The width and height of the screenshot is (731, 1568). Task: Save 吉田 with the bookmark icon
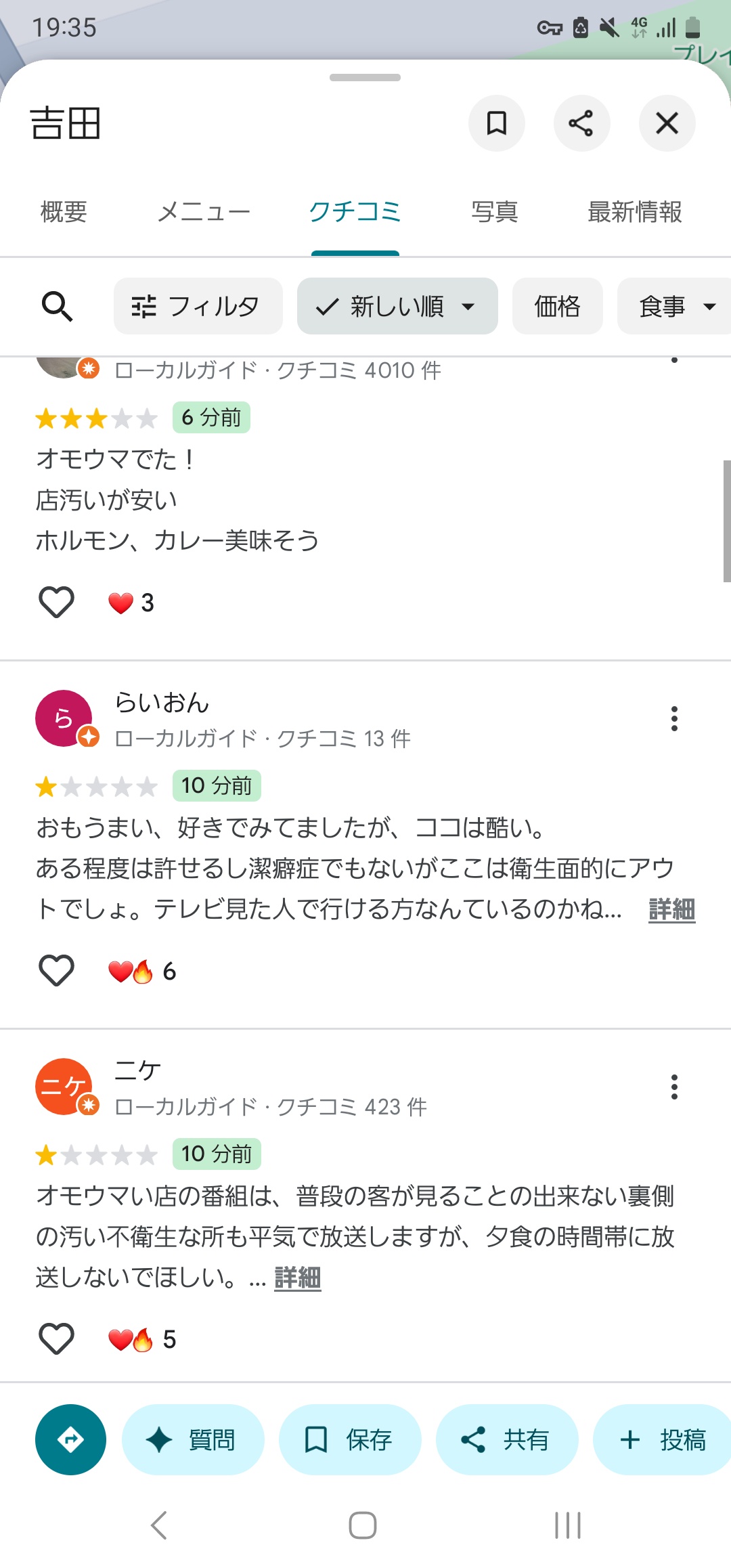(496, 123)
